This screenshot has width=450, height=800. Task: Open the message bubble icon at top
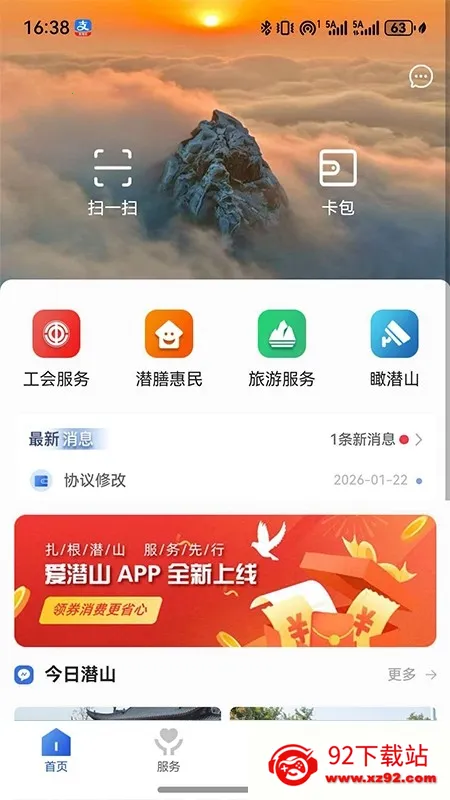tap(421, 77)
